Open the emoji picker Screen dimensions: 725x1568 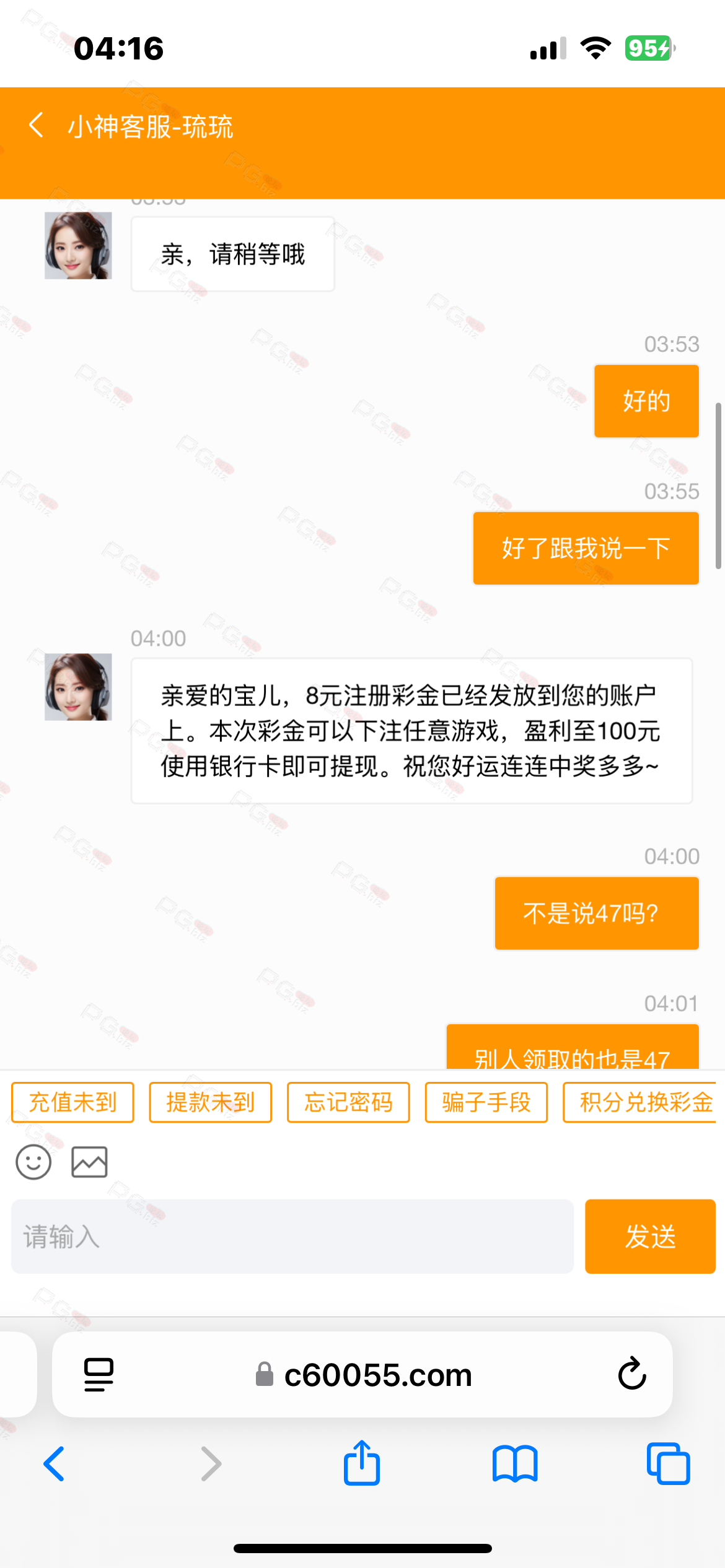(33, 1162)
